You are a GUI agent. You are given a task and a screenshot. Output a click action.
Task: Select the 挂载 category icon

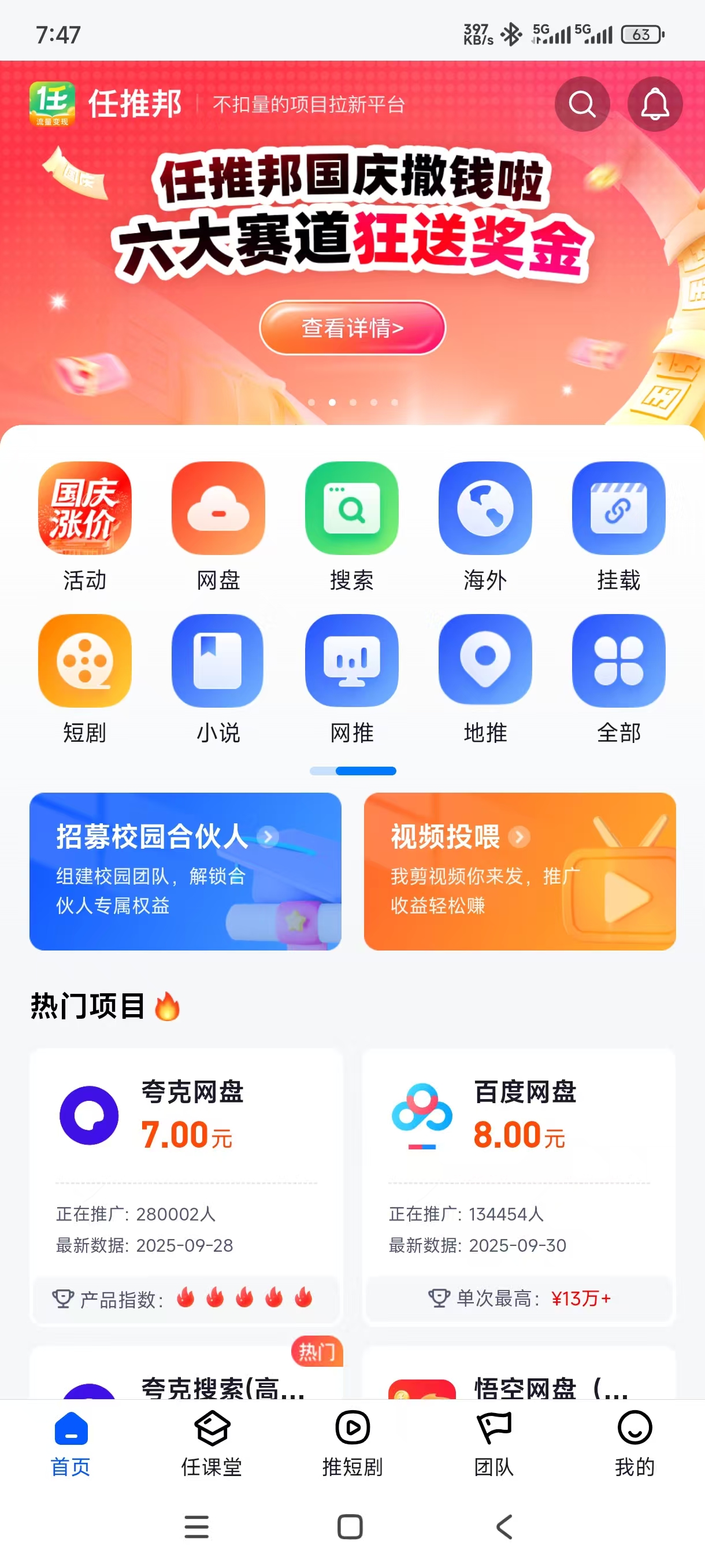point(619,510)
